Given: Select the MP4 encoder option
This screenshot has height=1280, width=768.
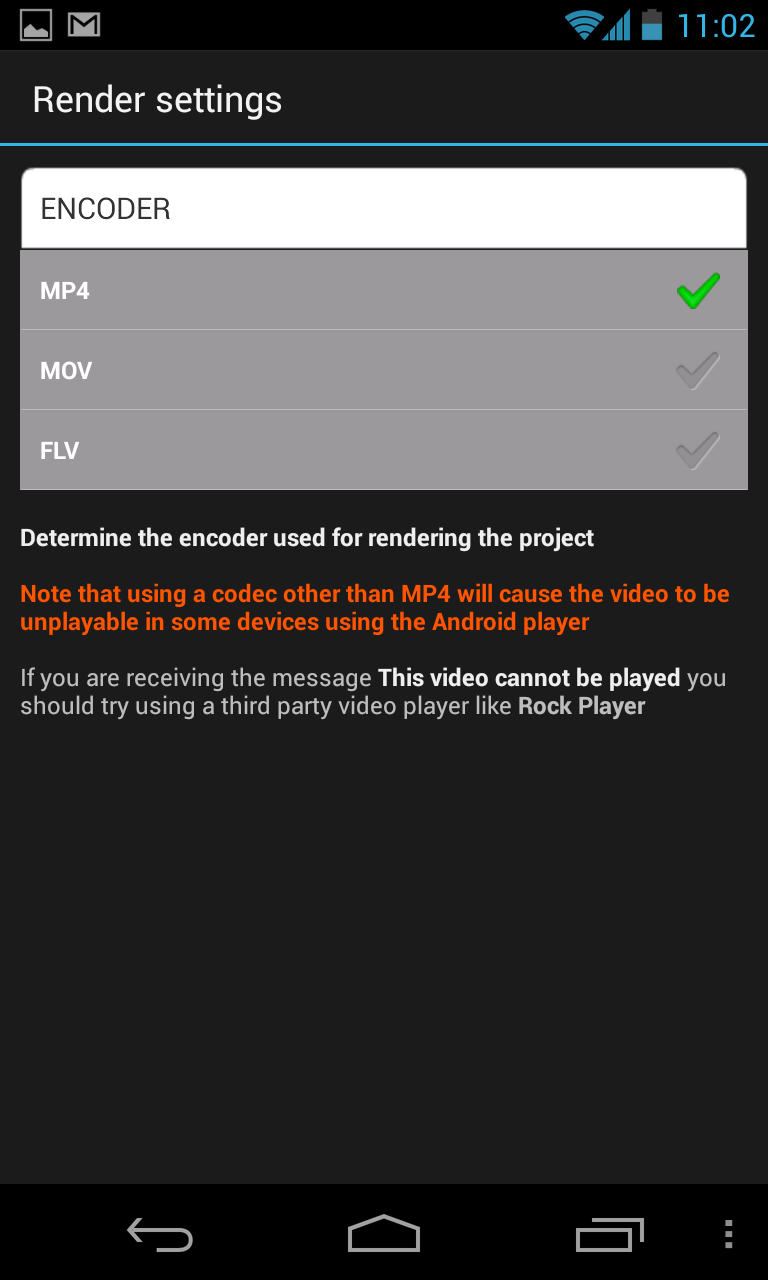Looking at the screenshot, I should [384, 290].
